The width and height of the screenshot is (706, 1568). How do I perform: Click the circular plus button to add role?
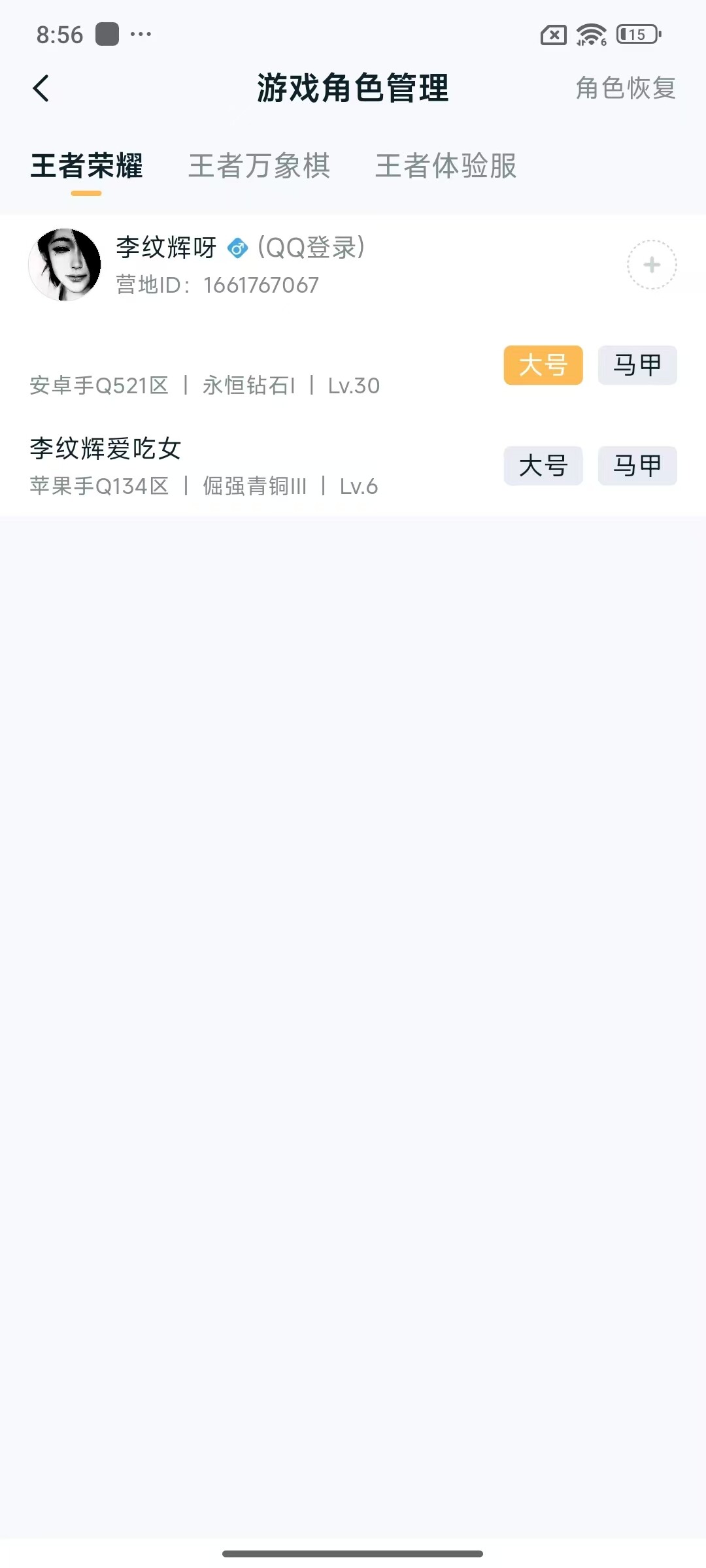(x=652, y=265)
